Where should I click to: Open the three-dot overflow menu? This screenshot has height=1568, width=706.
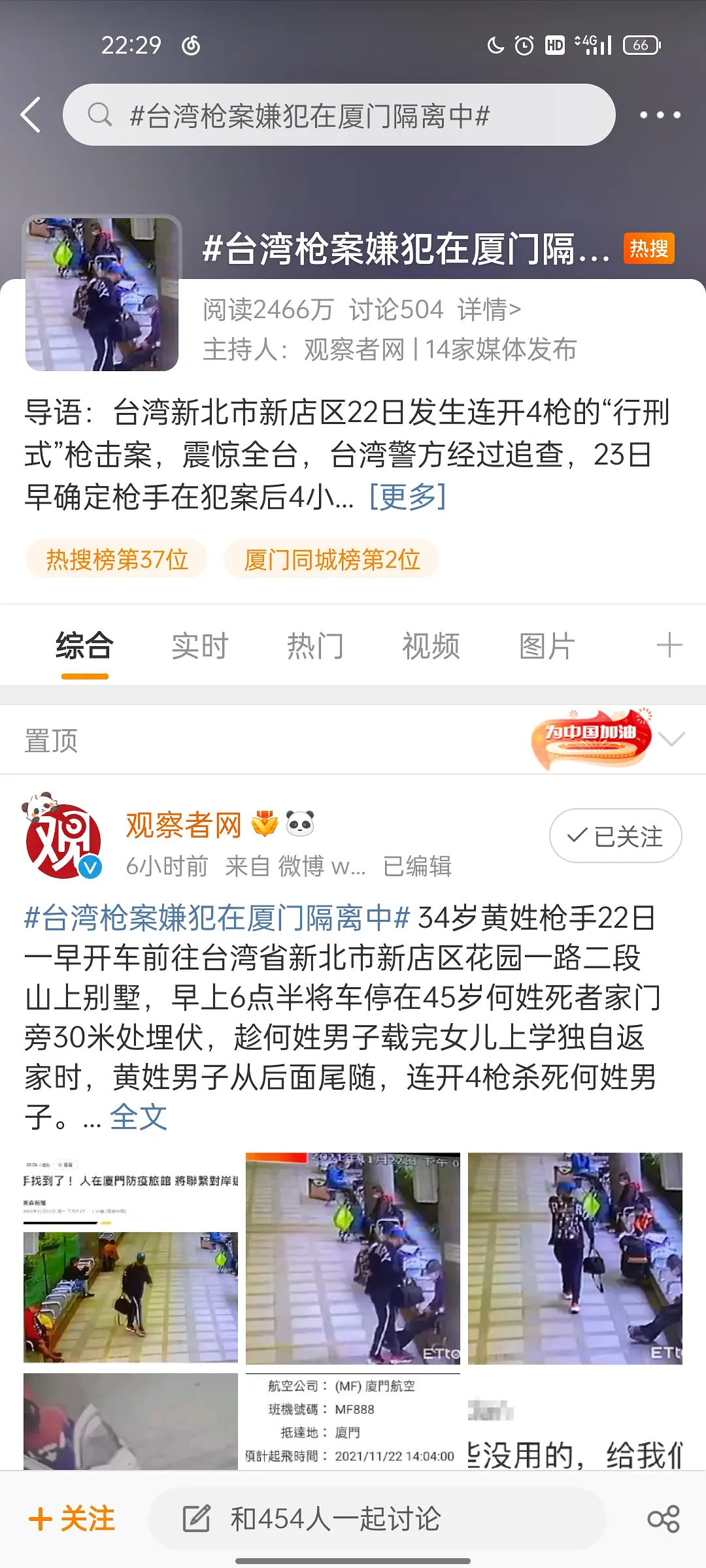tap(660, 115)
